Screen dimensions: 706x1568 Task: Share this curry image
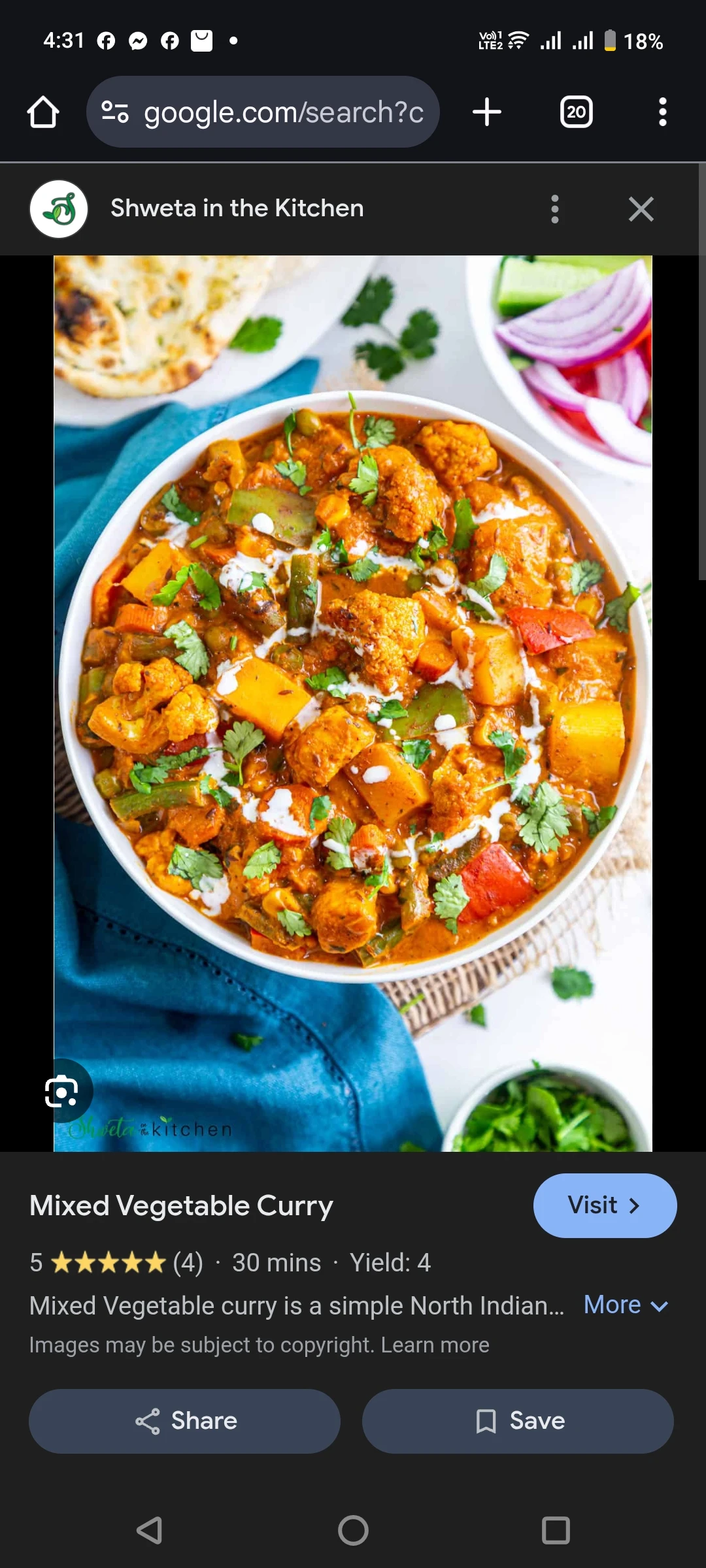[185, 1421]
